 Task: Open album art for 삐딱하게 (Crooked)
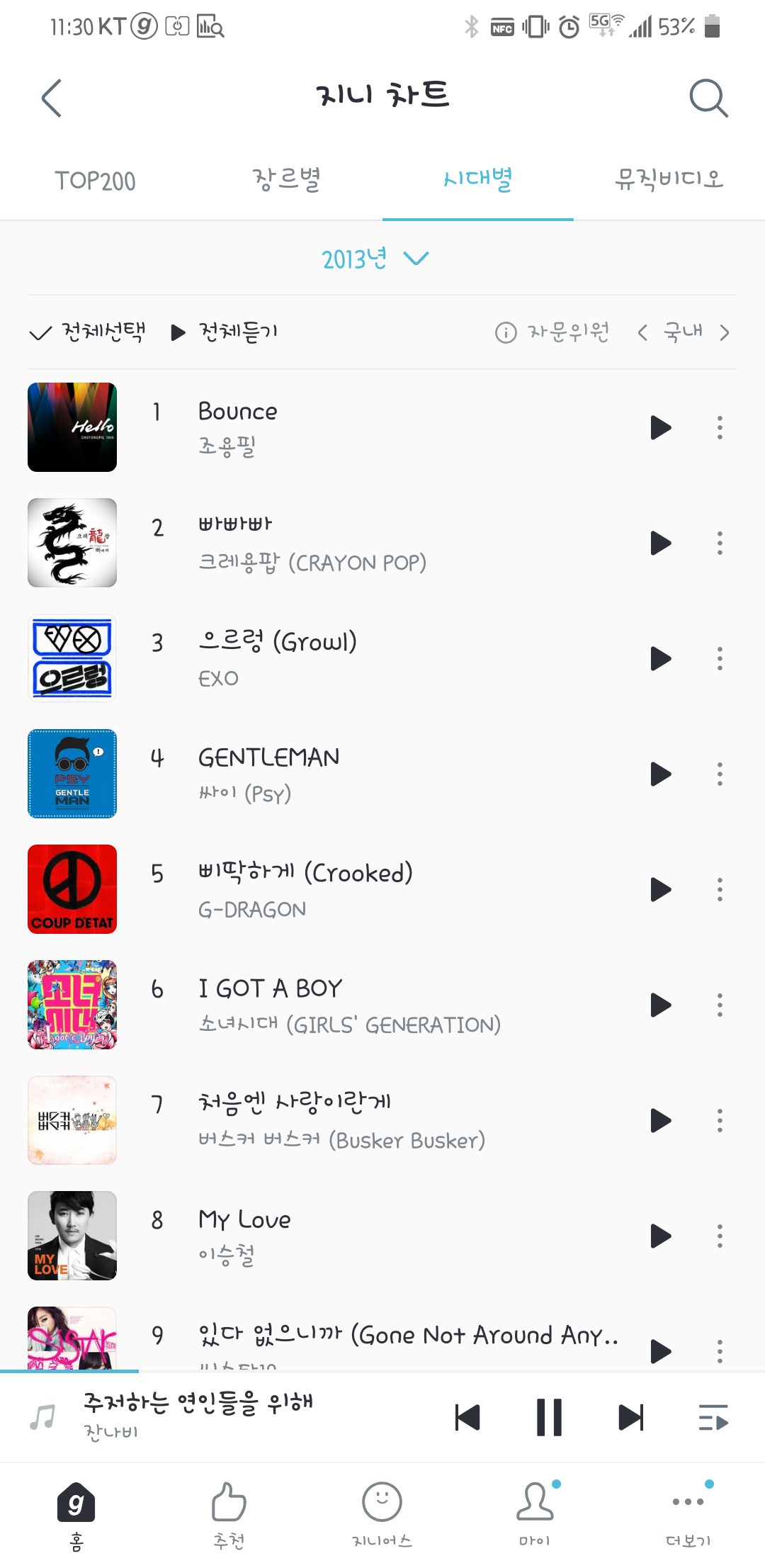click(x=72, y=889)
